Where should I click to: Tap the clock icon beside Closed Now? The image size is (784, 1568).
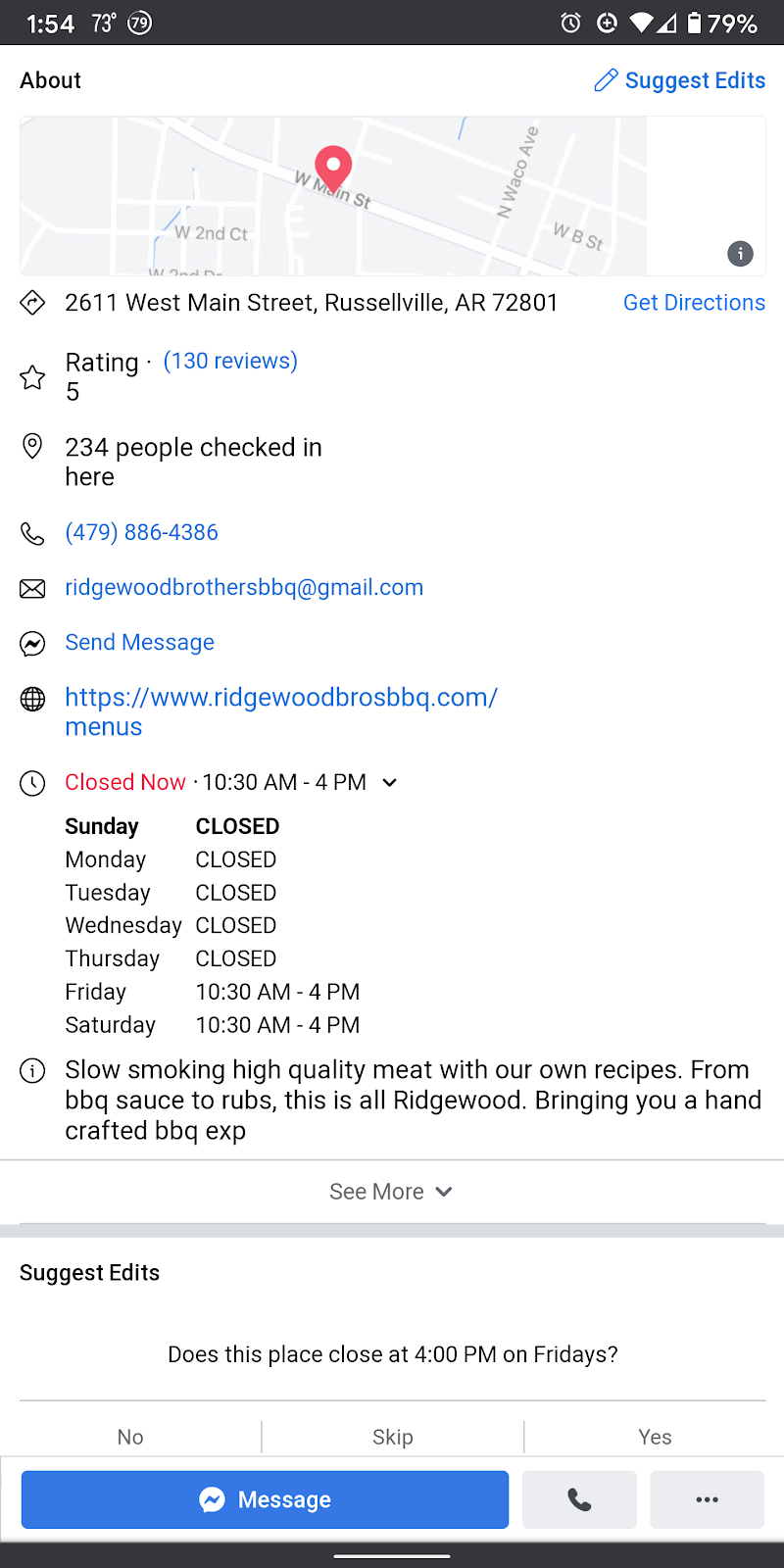(x=32, y=783)
